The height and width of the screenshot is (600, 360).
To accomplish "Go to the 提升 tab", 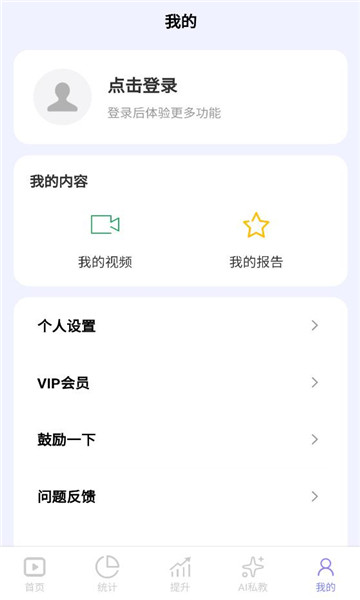I will click(180, 574).
